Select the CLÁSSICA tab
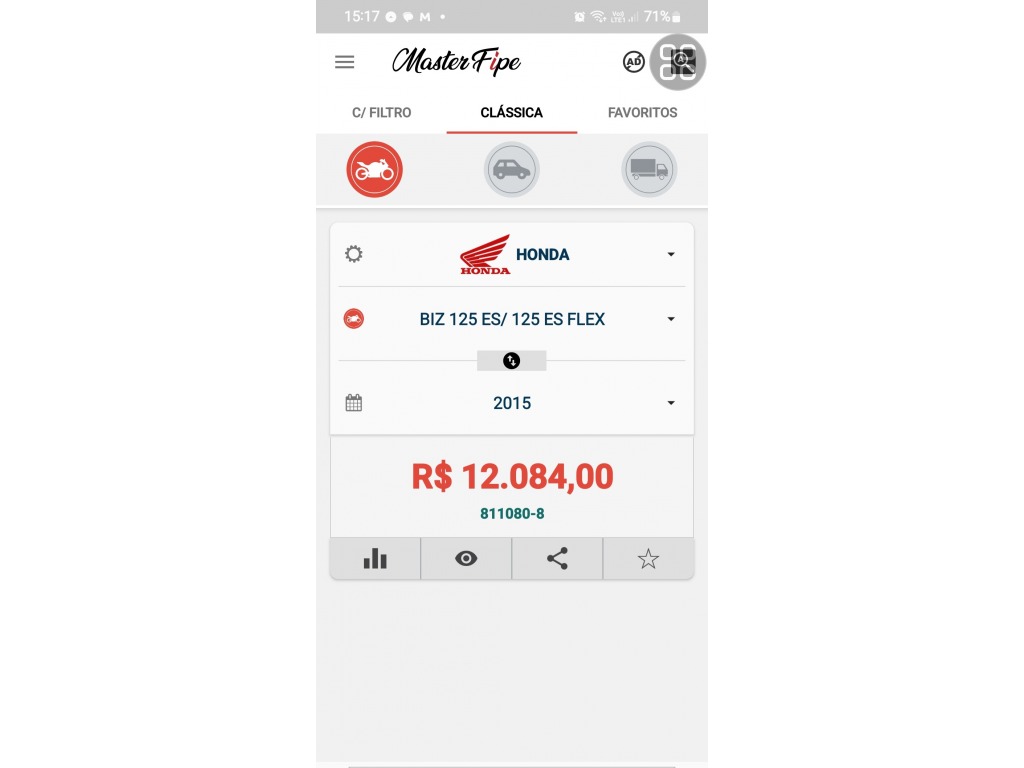This screenshot has width=1024, height=768. pyautogui.click(x=511, y=113)
